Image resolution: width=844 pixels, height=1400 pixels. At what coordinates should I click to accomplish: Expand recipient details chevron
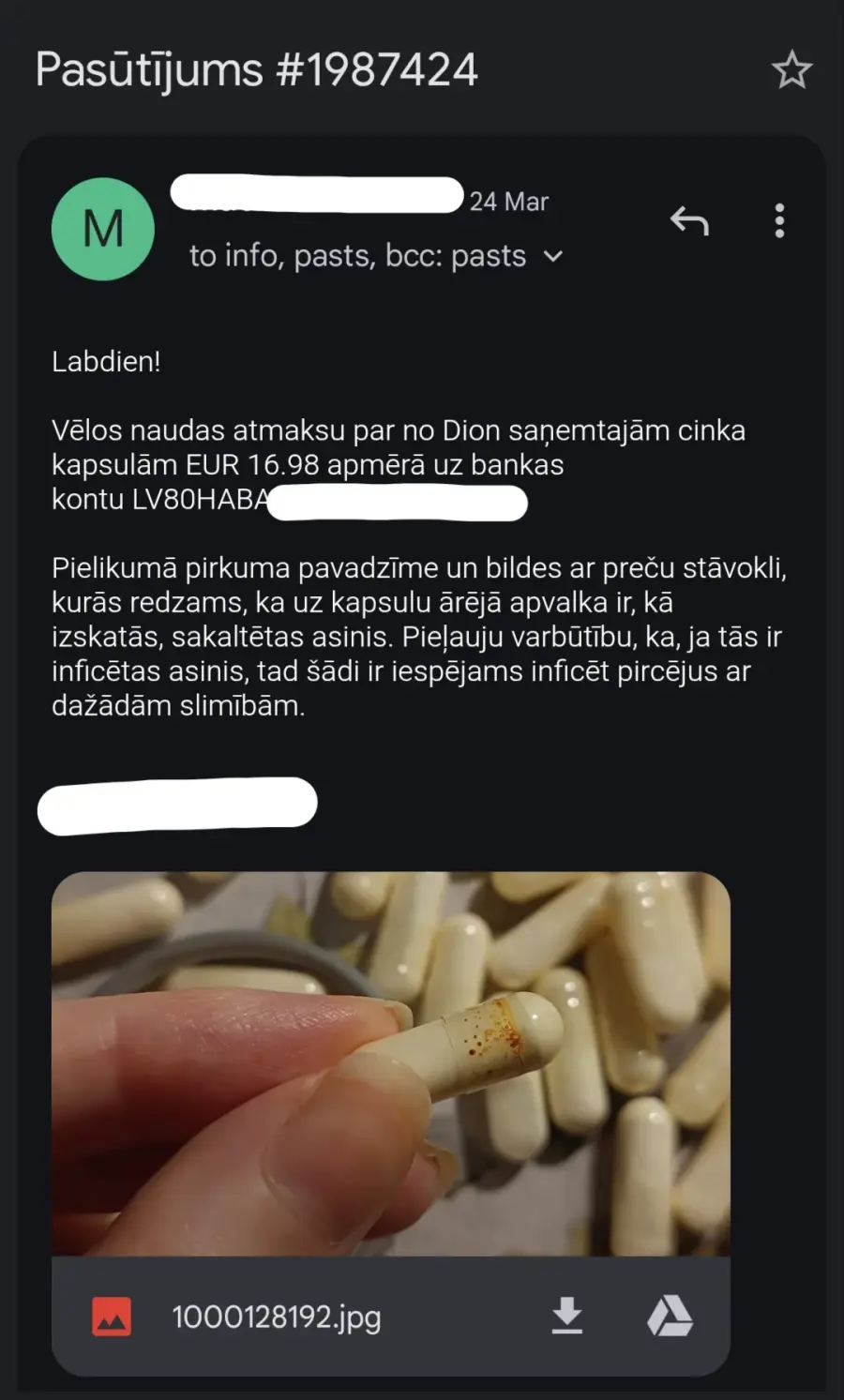coord(554,256)
